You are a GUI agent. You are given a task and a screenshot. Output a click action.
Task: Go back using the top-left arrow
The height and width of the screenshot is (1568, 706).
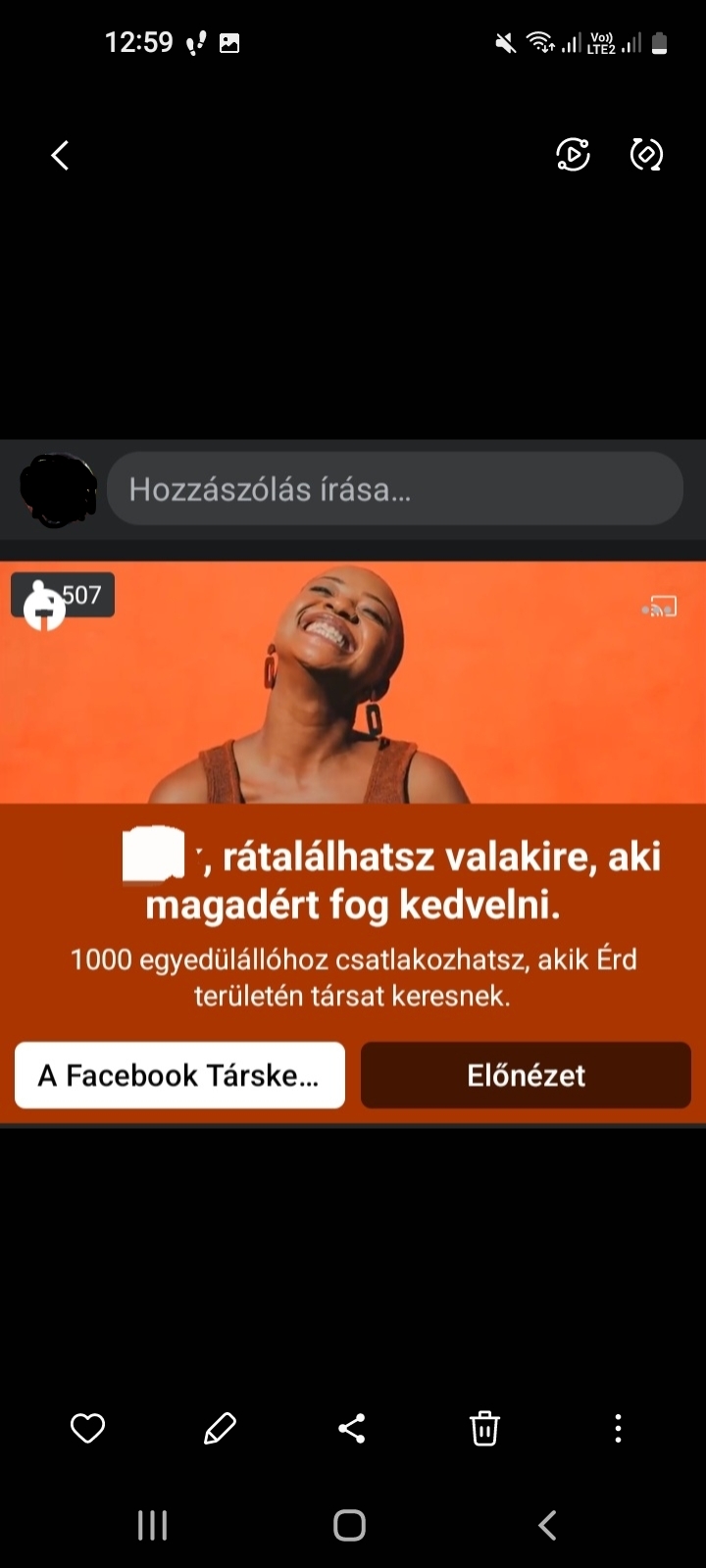[x=60, y=155]
